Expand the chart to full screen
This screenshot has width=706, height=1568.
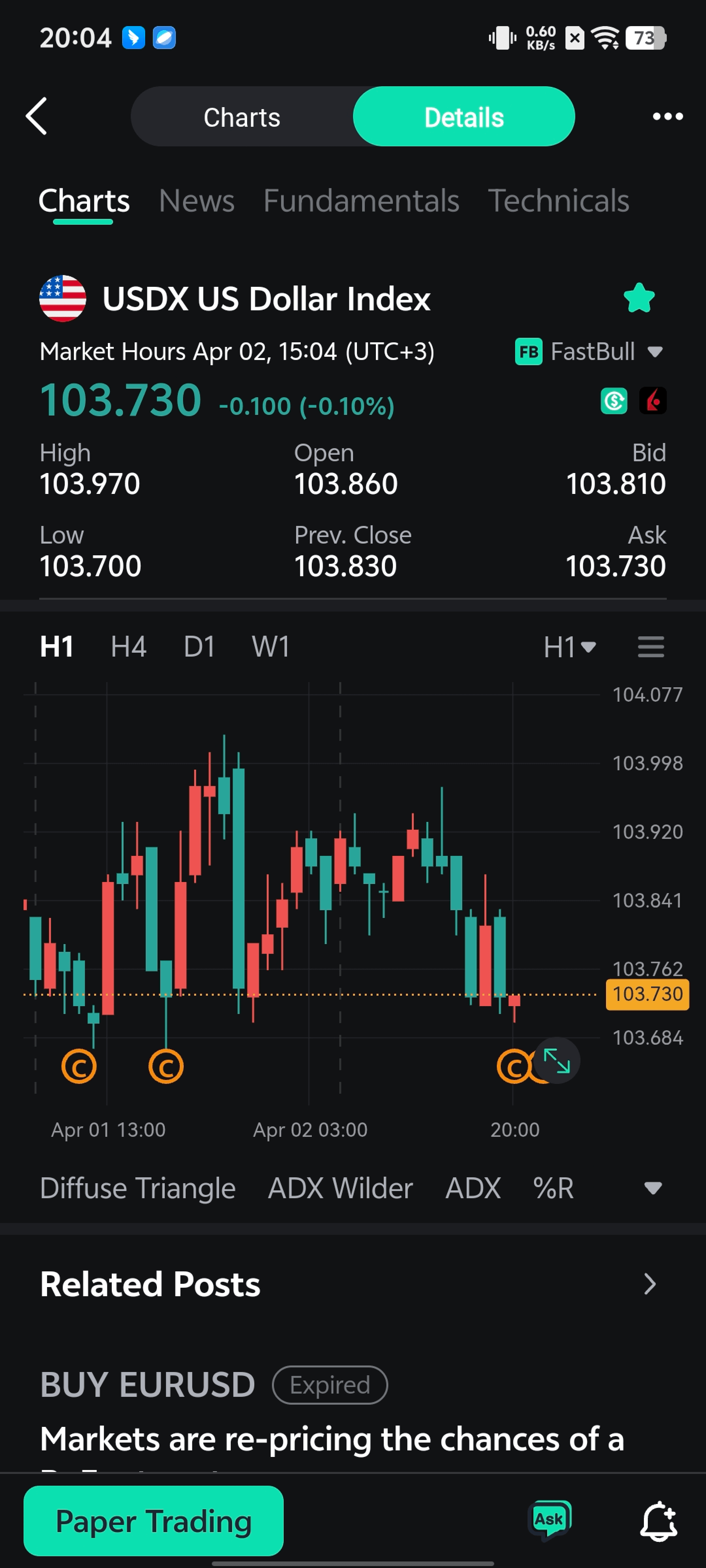(x=556, y=1061)
